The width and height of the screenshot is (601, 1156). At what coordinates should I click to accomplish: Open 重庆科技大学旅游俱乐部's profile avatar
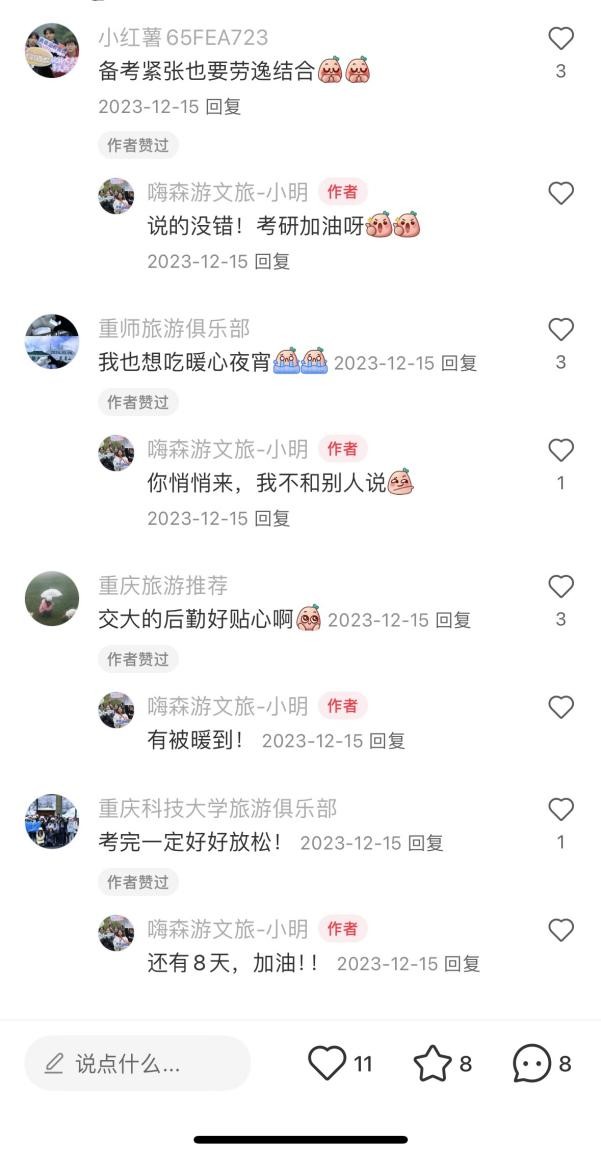(x=51, y=821)
